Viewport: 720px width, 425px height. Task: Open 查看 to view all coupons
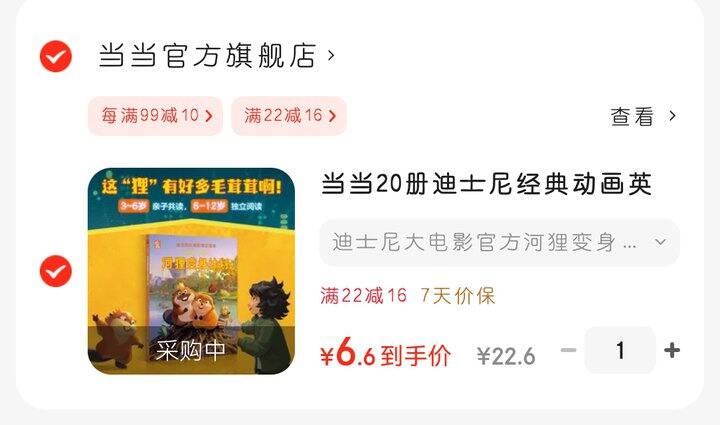pyautogui.click(x=643, y=116)
